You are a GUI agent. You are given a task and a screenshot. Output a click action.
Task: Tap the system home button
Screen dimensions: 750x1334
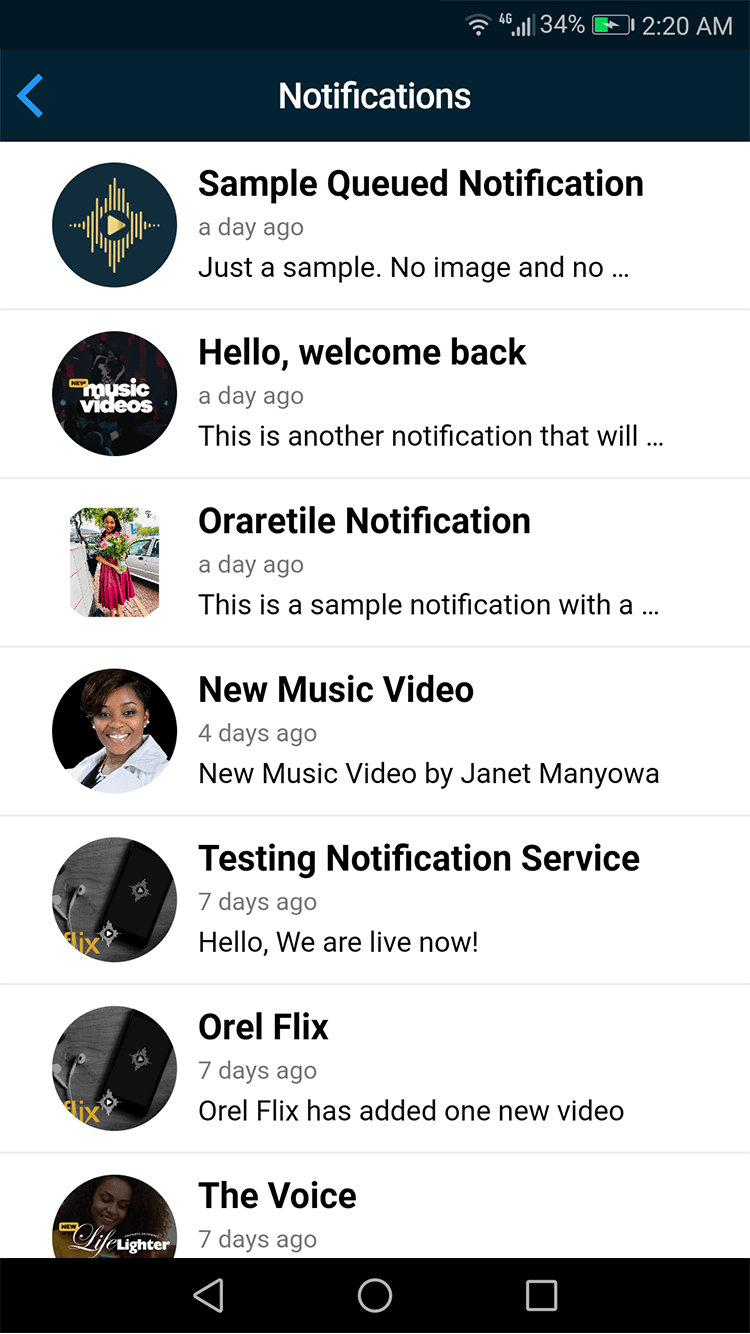click(x=375, y=1296)
